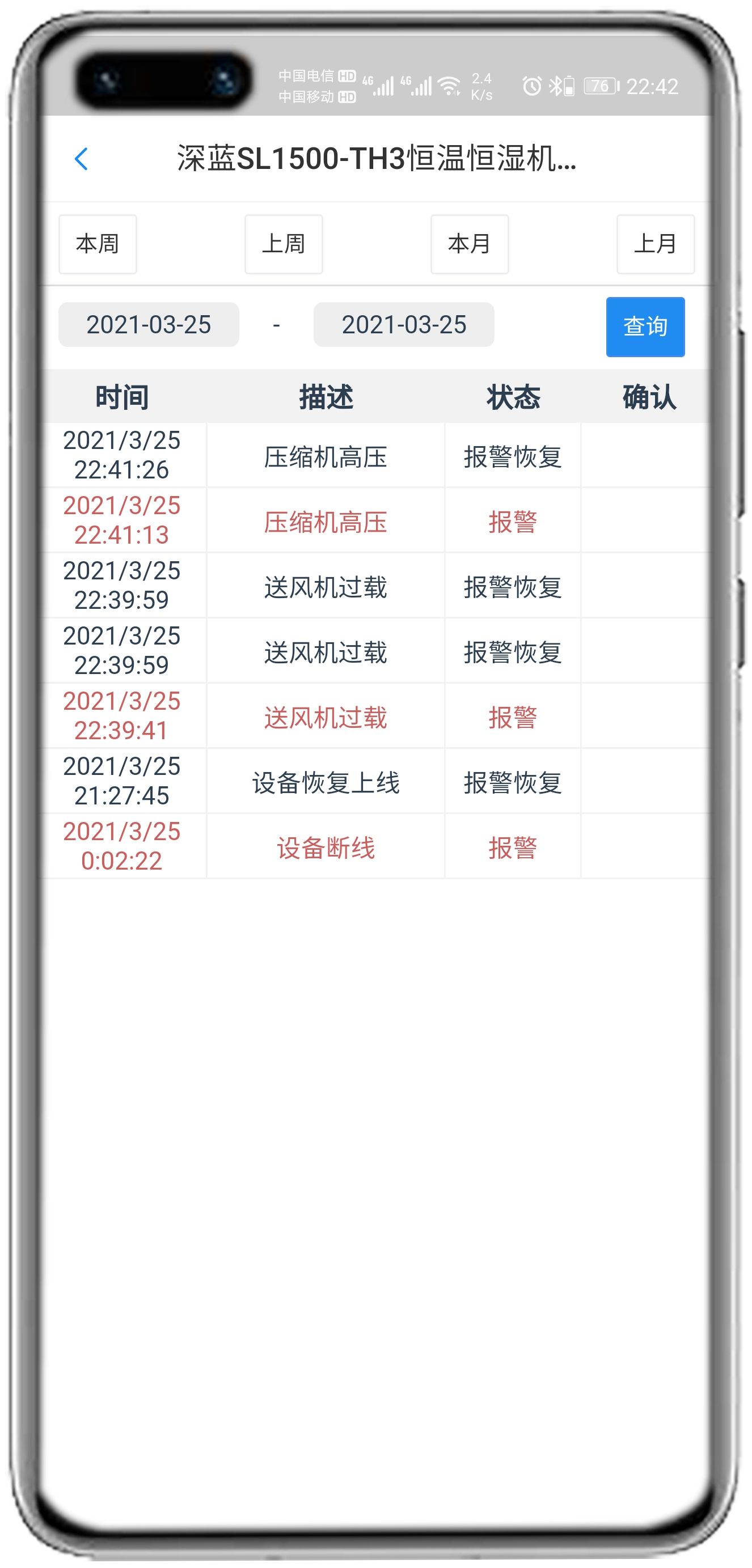752x1568 pixels.
Task: Select the 设备恢复上线 row
Action: tap(325, 782)
